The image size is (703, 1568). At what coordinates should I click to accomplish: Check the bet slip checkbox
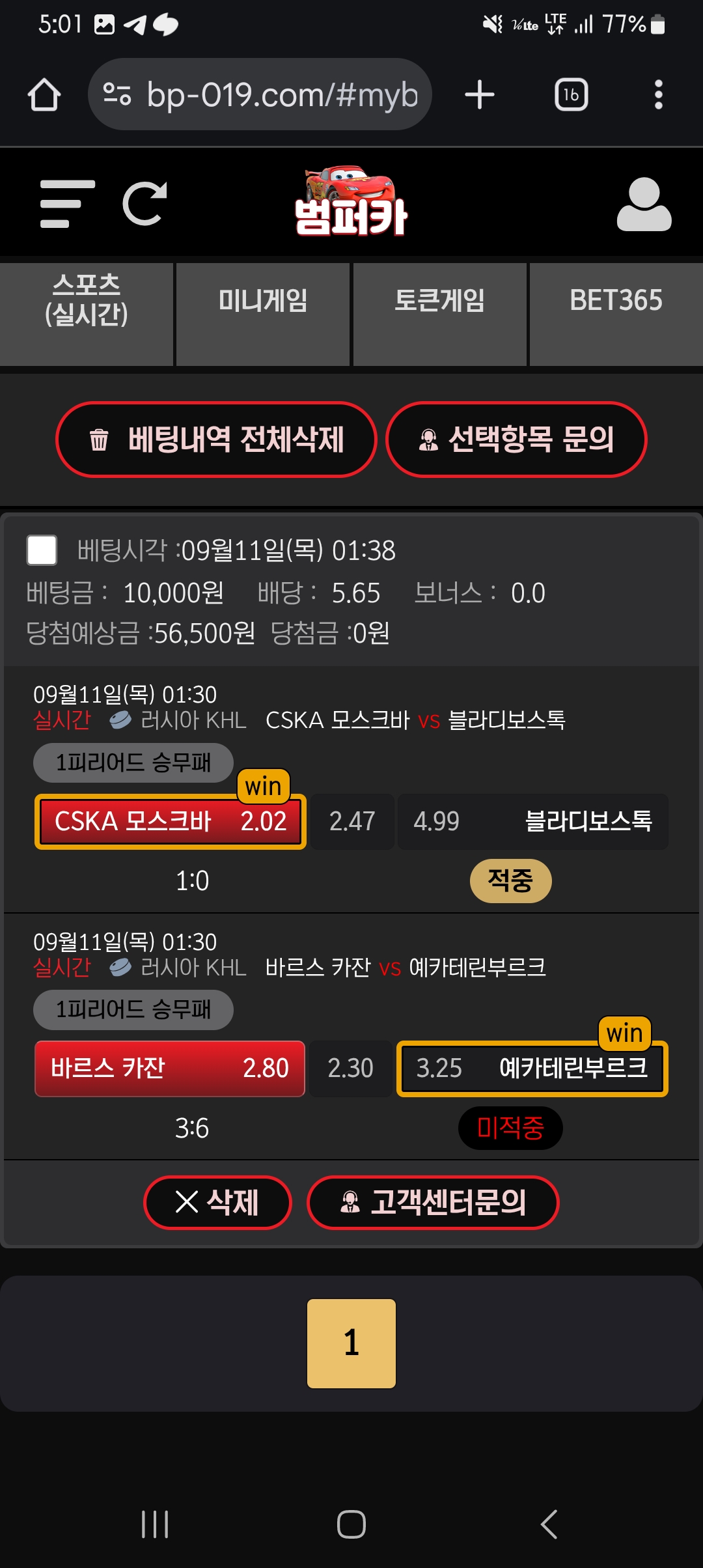coord(42,550)
